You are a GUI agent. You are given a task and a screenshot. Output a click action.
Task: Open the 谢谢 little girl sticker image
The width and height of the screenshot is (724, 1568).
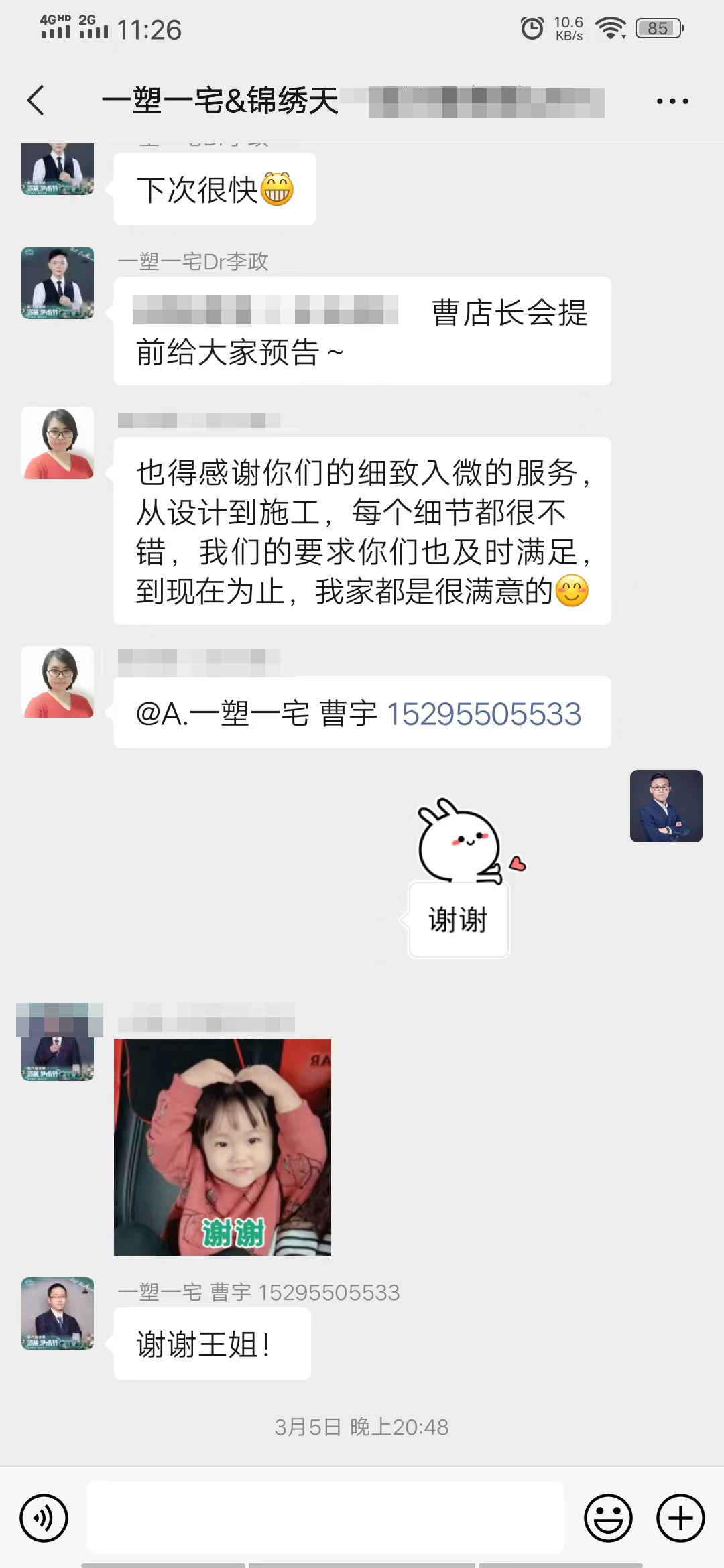(x=223, y=1147)
